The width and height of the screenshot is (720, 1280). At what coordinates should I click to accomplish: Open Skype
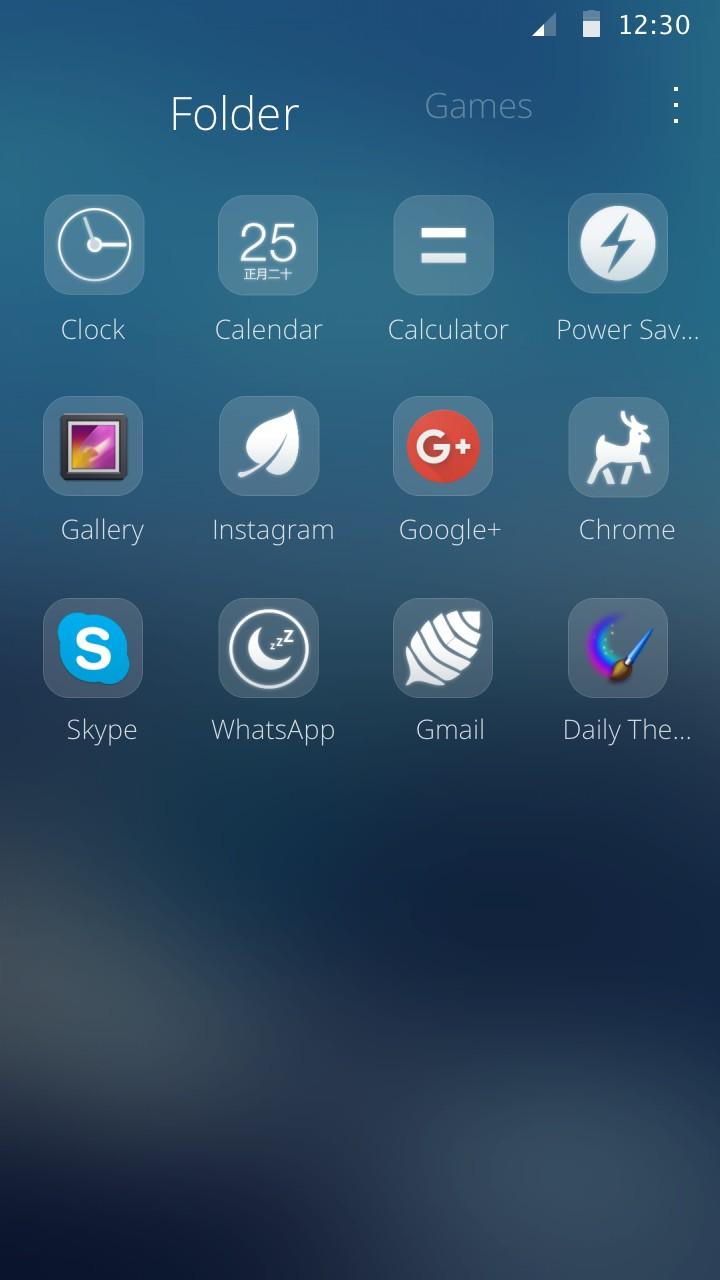pyautogui.click(x=94, y=648)
